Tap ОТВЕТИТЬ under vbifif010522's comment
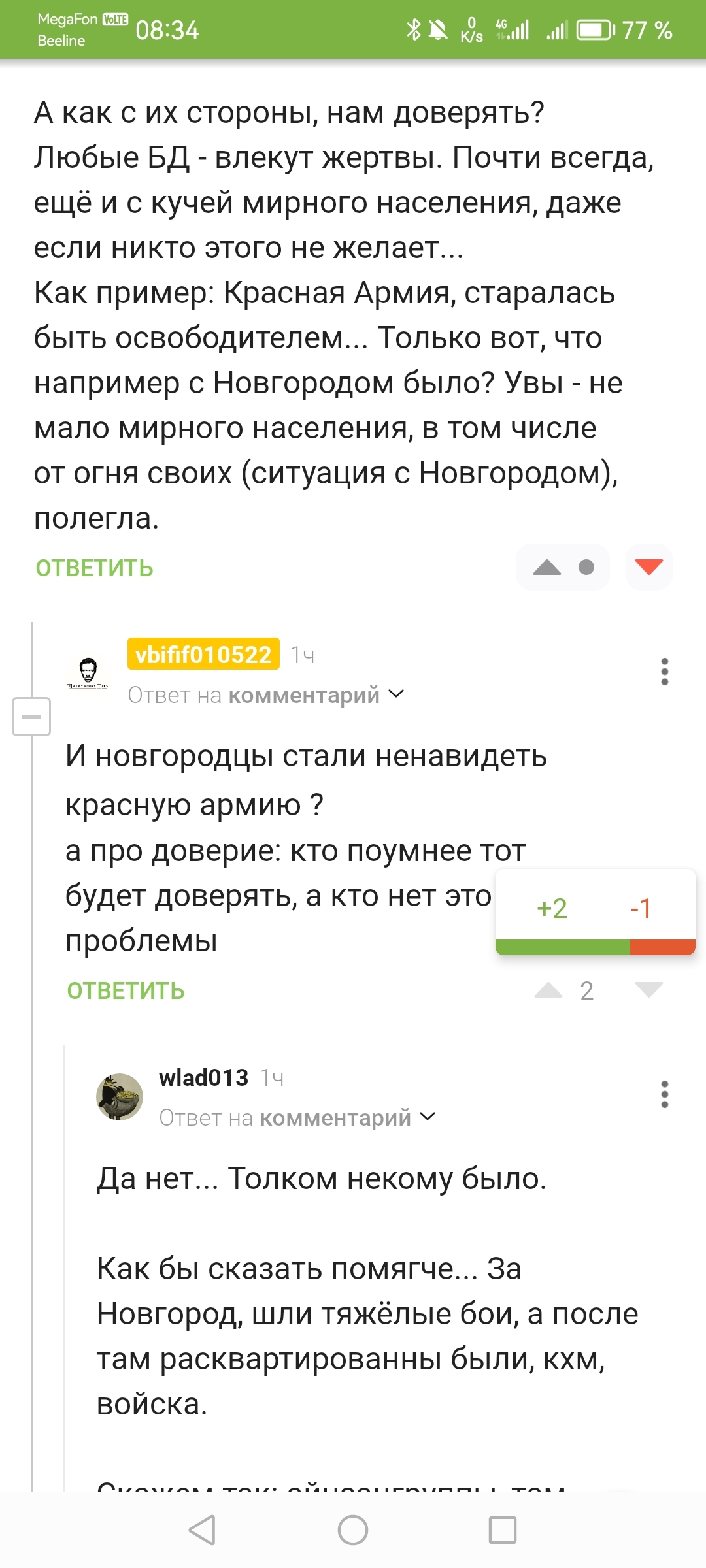The image size is (706, 1568). [x=126, y=990]
